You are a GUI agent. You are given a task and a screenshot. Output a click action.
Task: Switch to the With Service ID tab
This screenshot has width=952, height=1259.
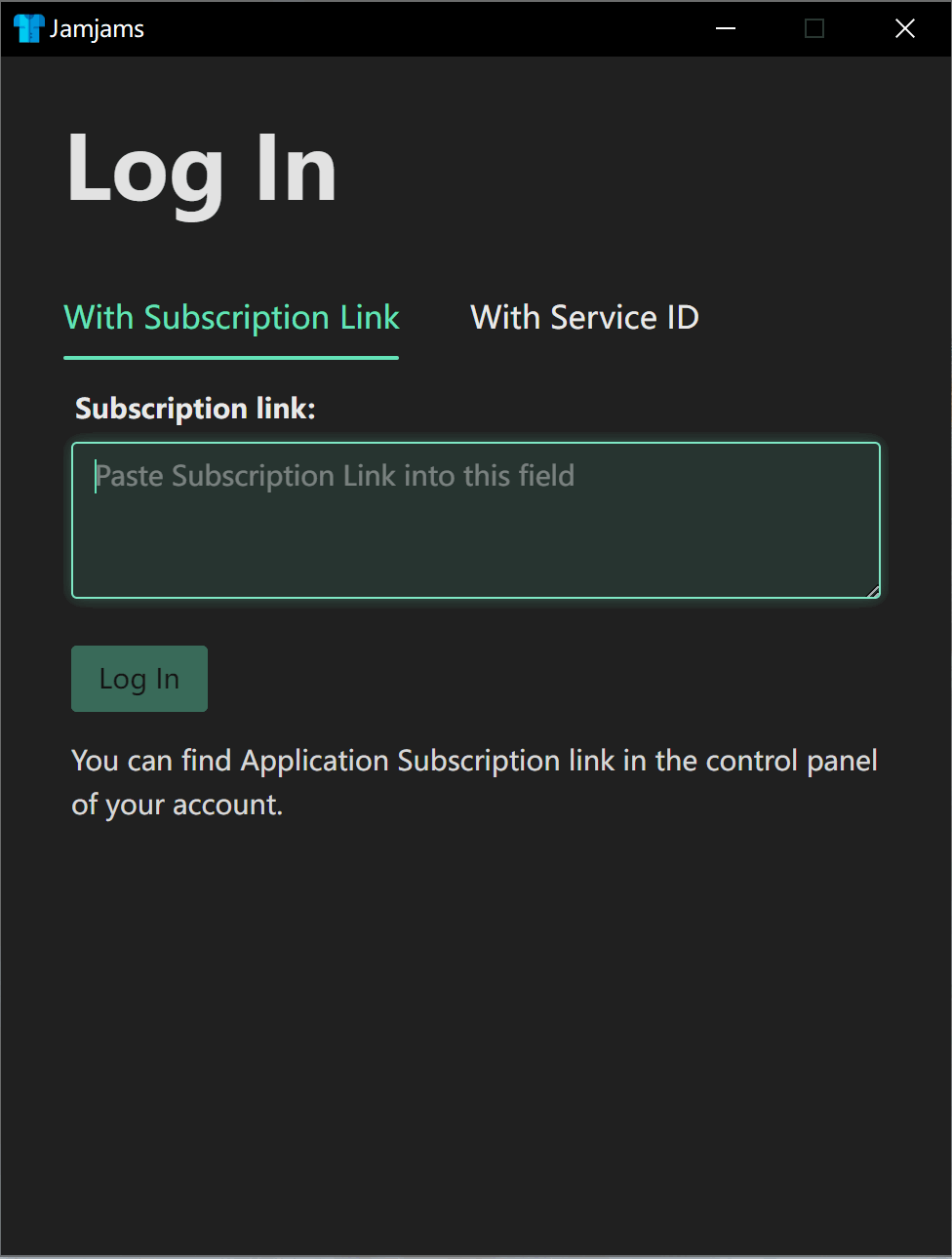(584, 318)
